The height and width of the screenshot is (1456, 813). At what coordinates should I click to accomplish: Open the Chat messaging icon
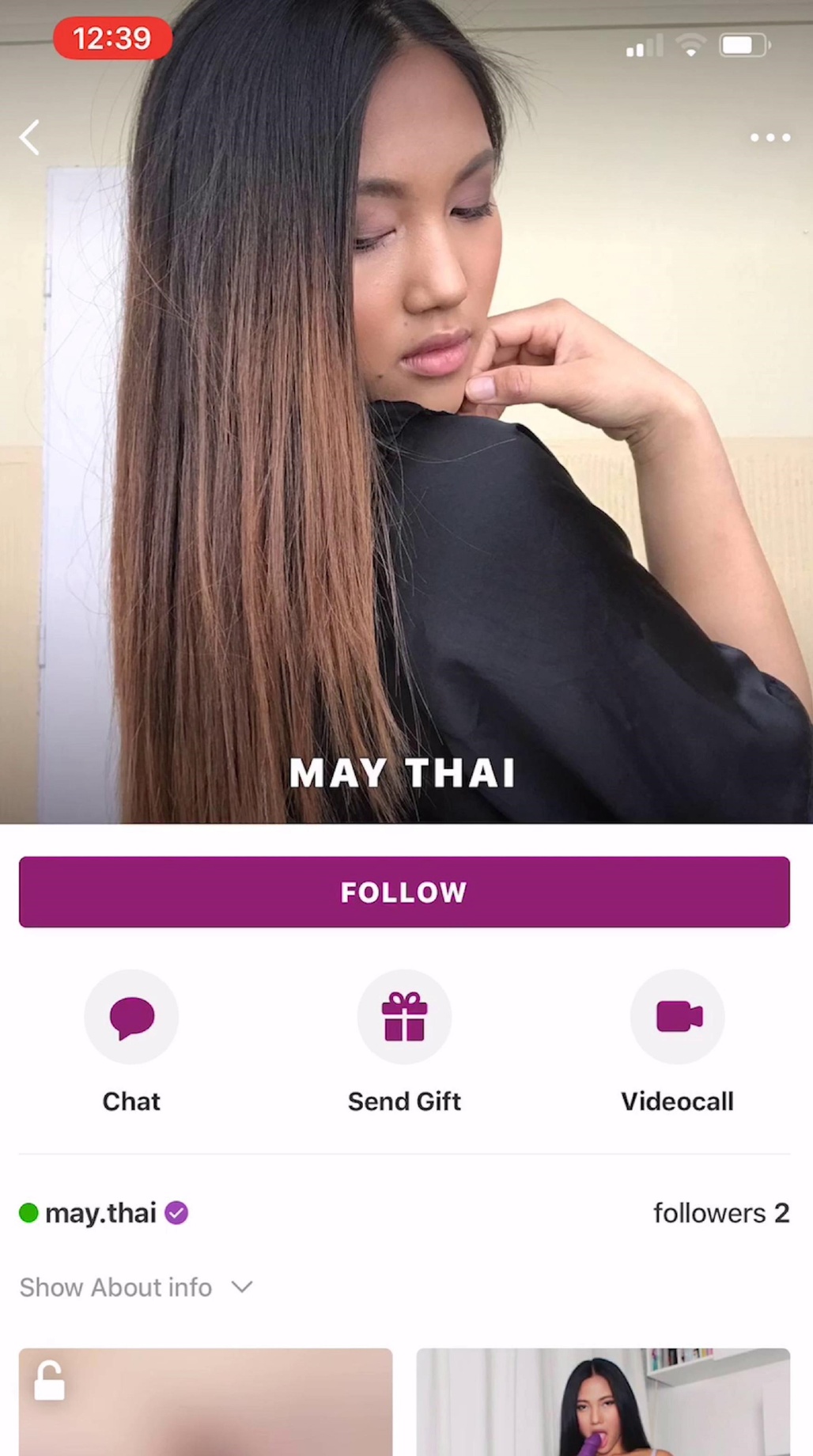131,1017
